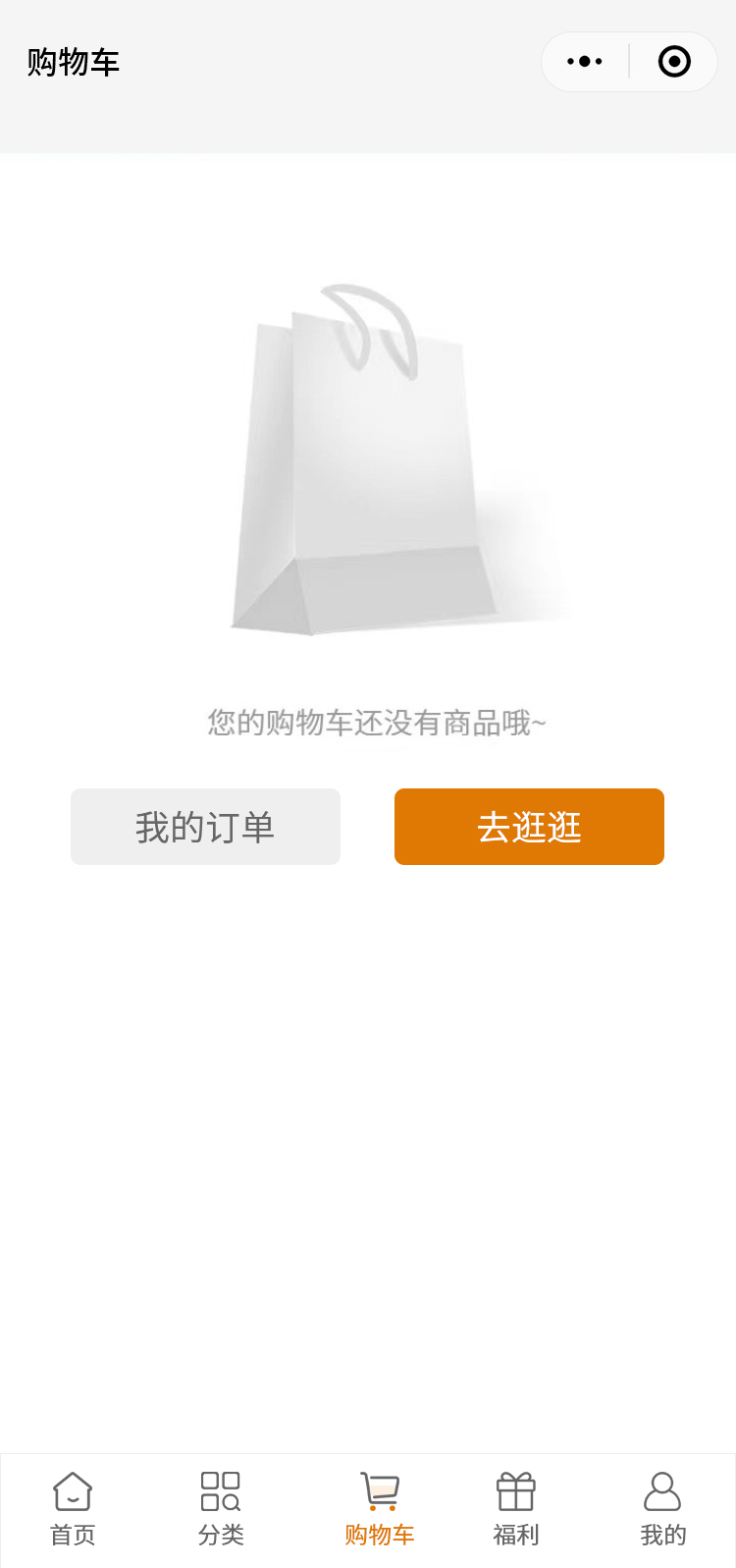
Task: Select the 购物车 tab
Action: (380, 1509)
